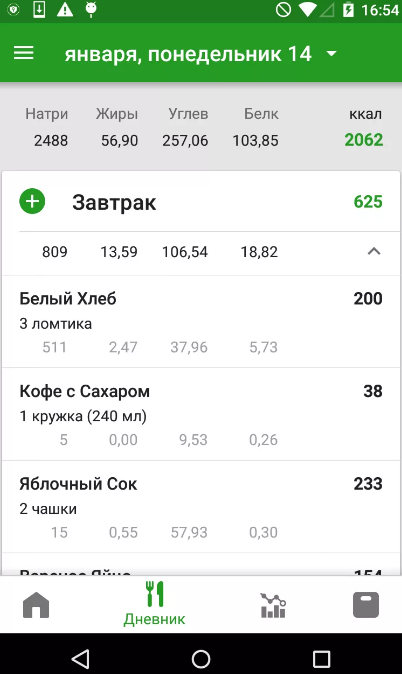Open the weight scale tab
Image resolution: width=402 pixels, height=674 pixels.
point(366,605)
